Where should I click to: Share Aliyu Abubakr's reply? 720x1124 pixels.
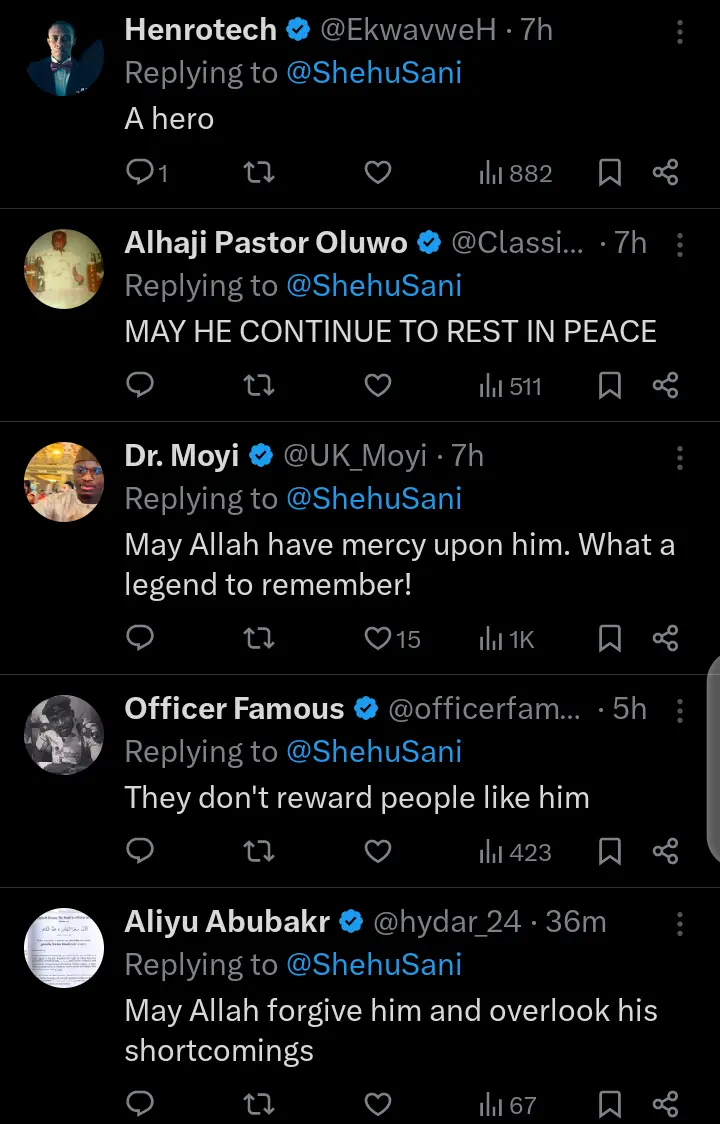(666, 1104)
